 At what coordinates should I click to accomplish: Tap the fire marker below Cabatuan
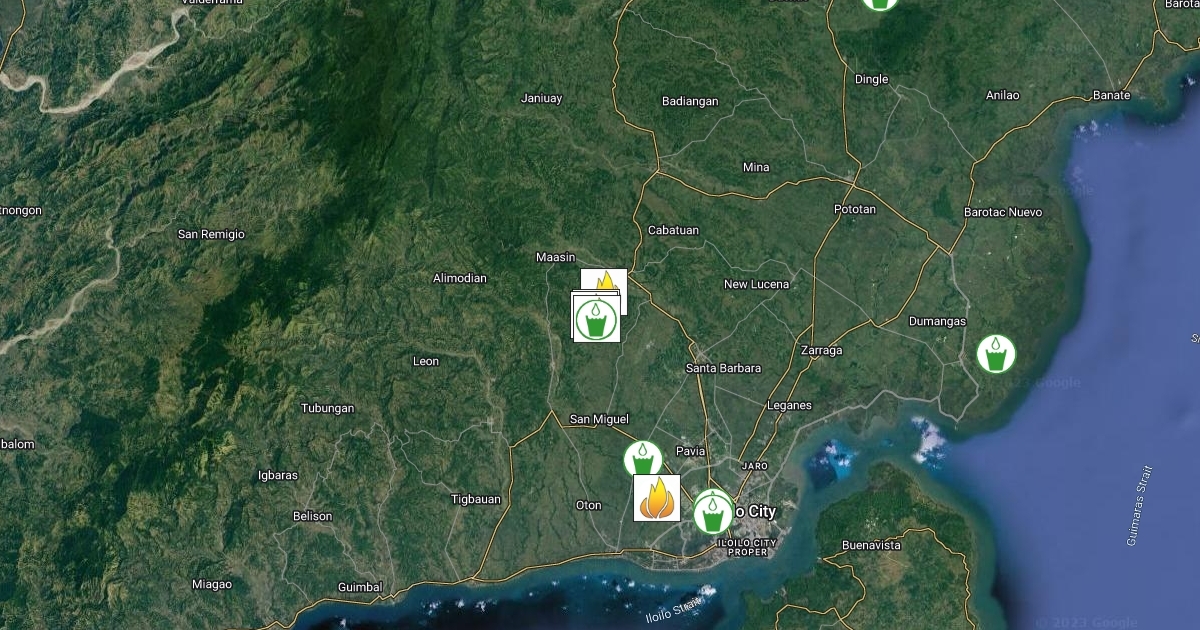coord(608,279)
